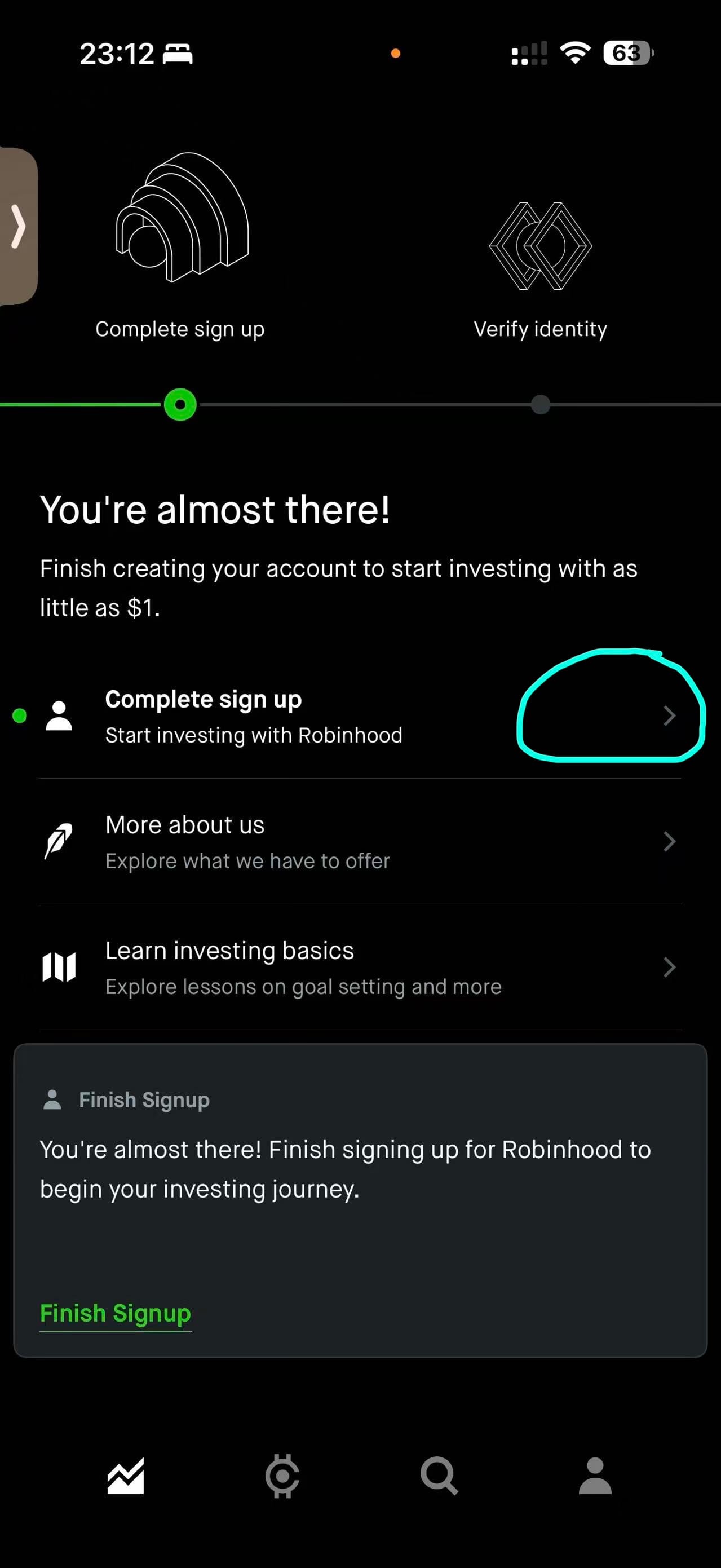
Task: Open More about us
Action: [360, 842]
